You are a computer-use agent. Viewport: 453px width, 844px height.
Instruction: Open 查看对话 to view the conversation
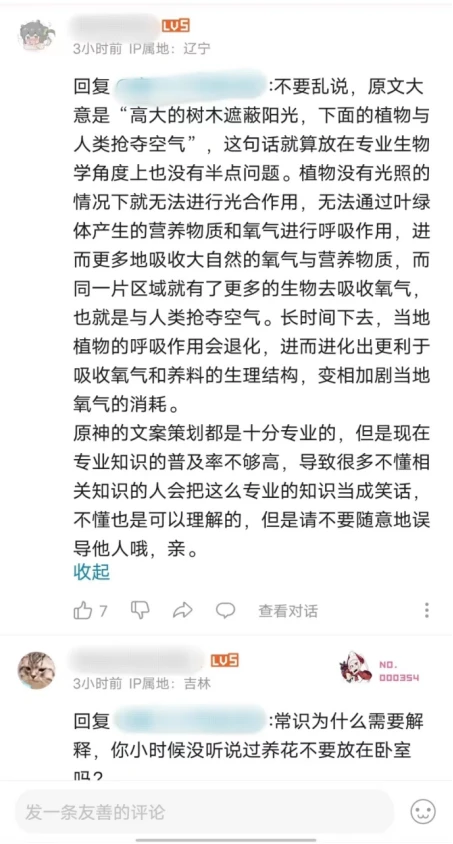[288, 611]
